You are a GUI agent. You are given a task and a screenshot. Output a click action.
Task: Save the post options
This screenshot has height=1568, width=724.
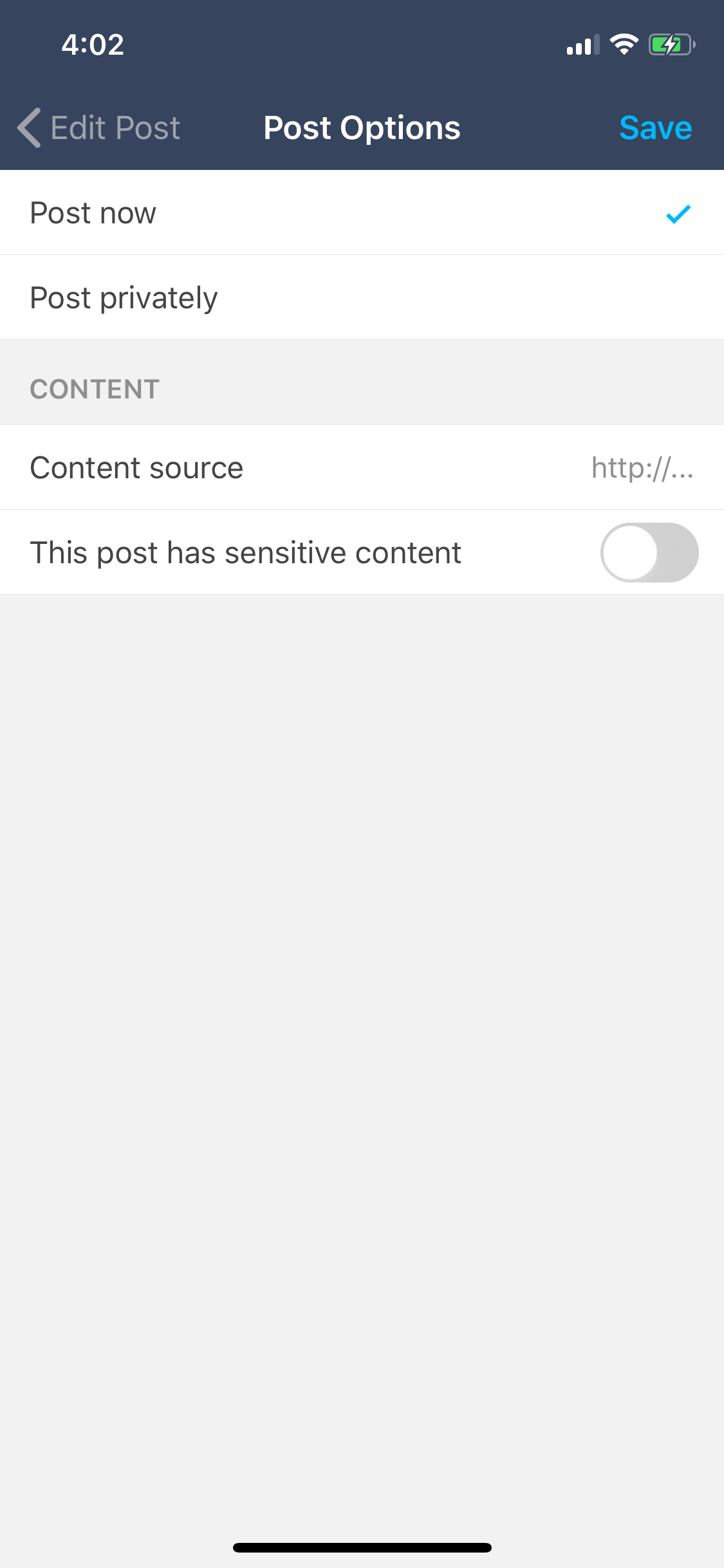point(655,127)
